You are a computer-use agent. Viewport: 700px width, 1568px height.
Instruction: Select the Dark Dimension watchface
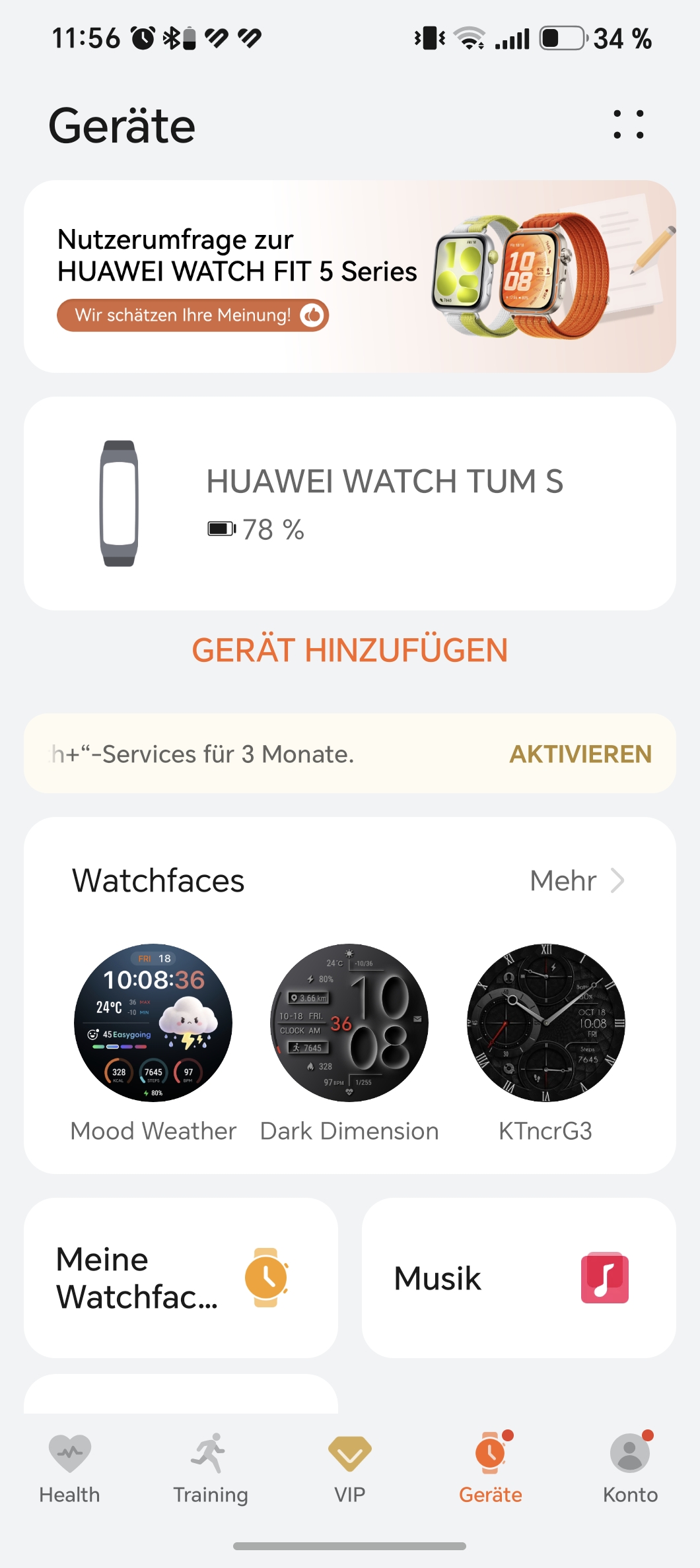coord(349,1043)
